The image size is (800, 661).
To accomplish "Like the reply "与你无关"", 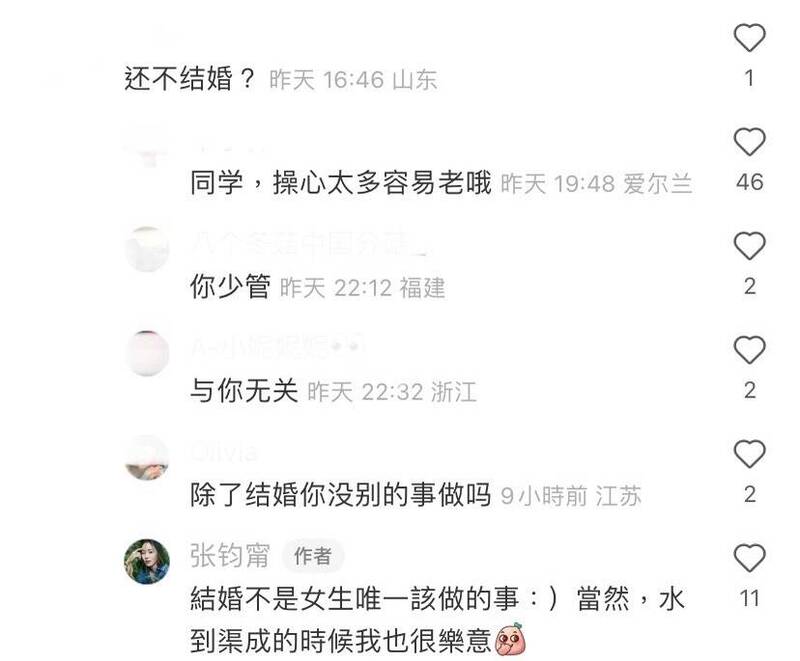I will (x=749, y=350).
